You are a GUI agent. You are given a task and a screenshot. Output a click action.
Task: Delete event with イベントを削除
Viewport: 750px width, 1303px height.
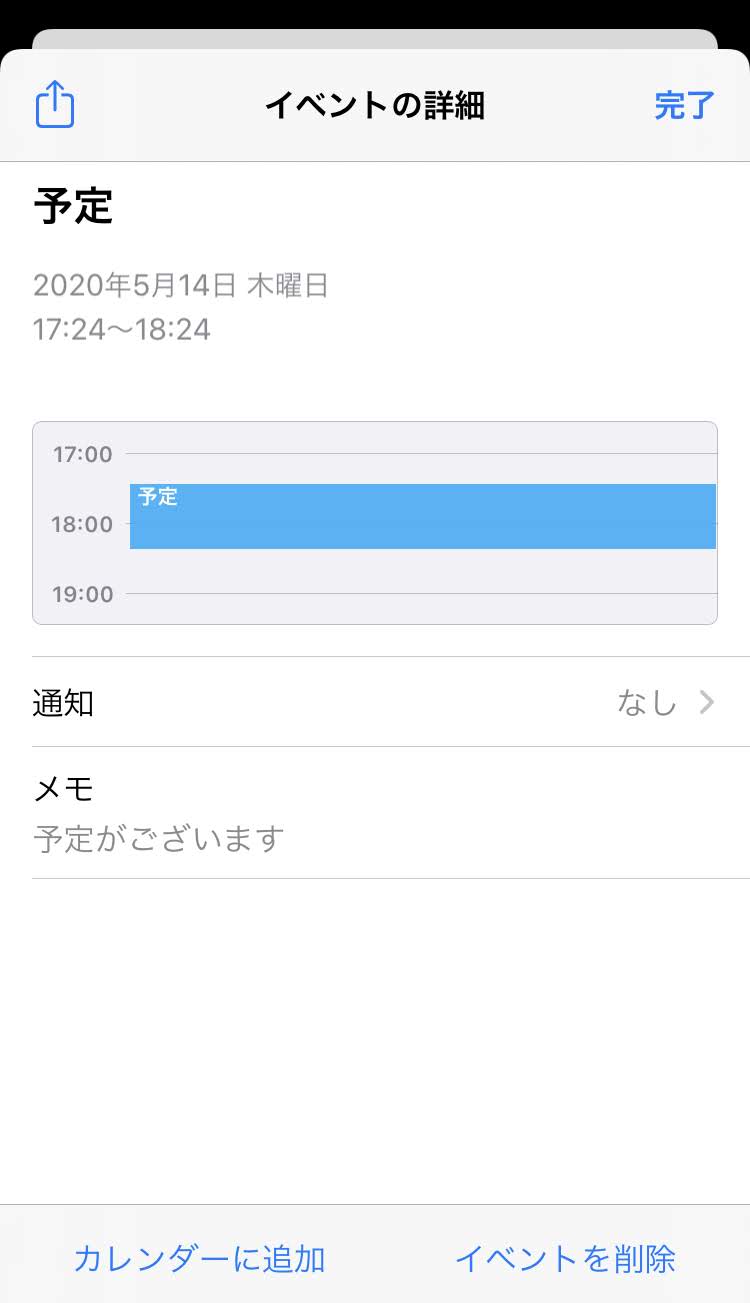click(x=565, y=1258)
